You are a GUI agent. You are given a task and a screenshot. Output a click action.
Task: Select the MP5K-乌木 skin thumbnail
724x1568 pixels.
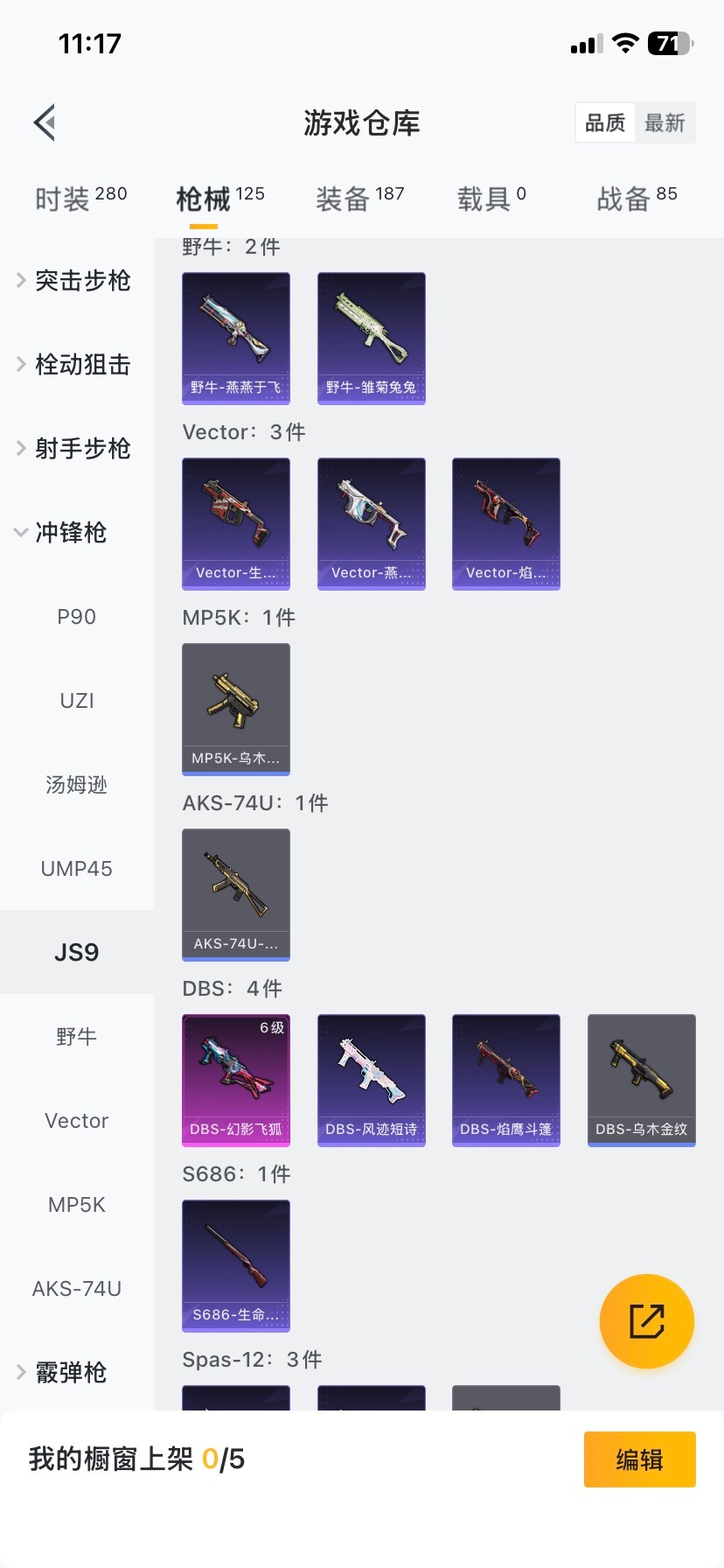[x=235, y=709]
